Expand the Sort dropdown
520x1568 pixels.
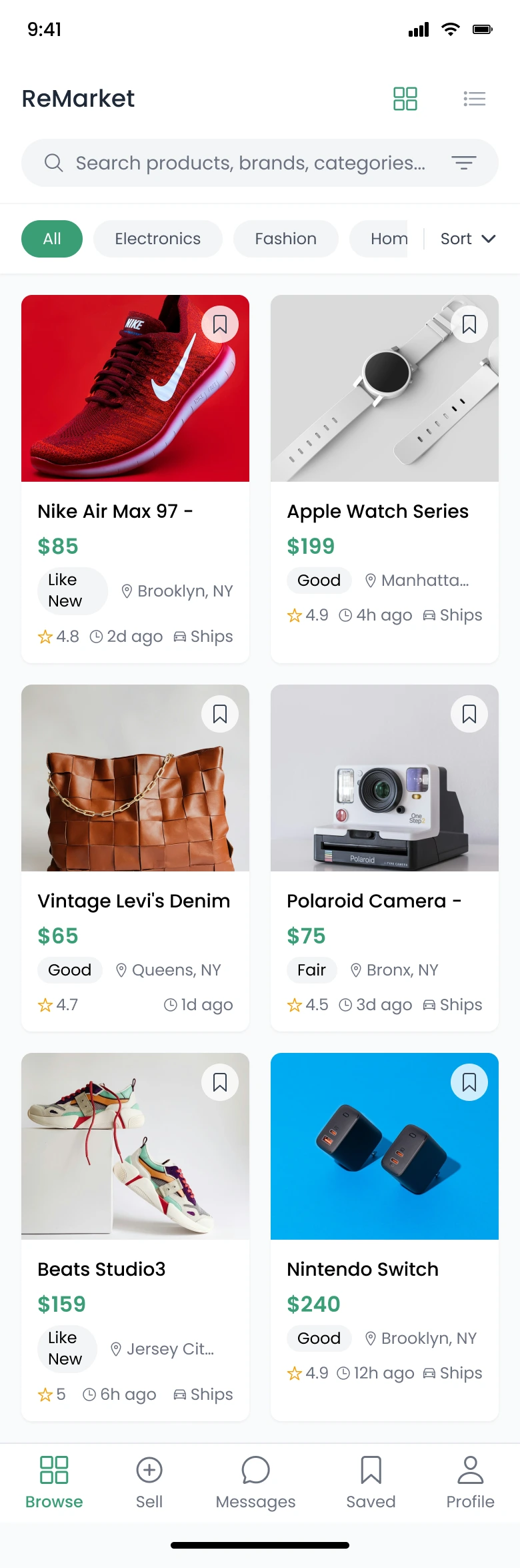pos(467,239)
